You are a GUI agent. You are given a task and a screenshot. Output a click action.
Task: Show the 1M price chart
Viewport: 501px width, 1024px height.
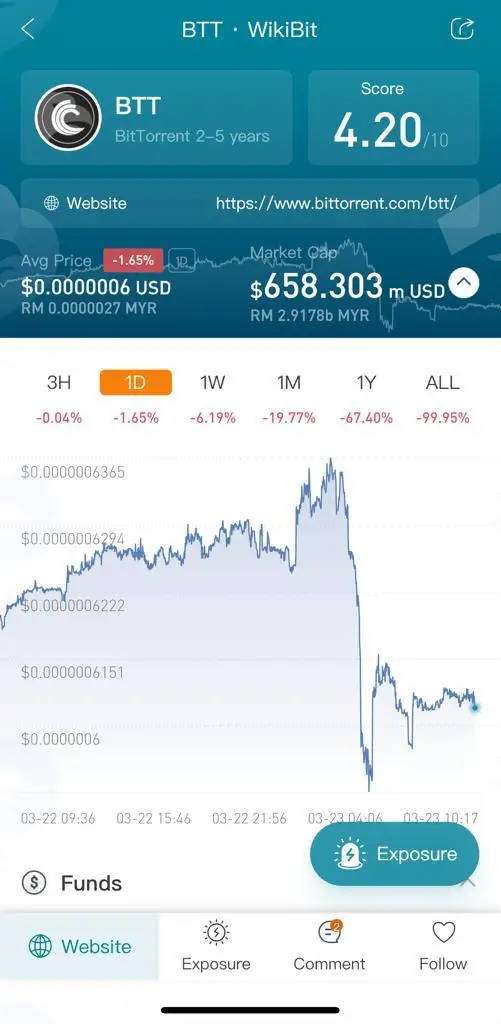pos(289,383)
